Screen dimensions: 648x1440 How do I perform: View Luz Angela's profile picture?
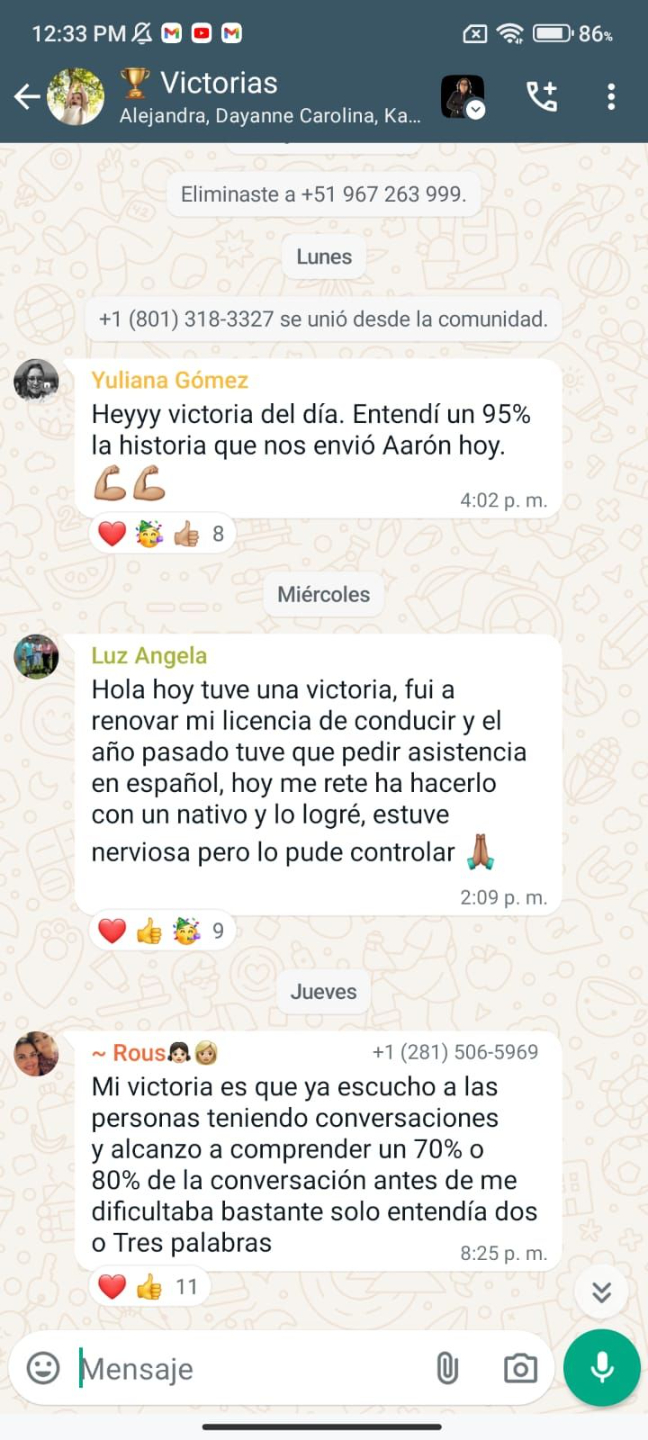point(36,656)
